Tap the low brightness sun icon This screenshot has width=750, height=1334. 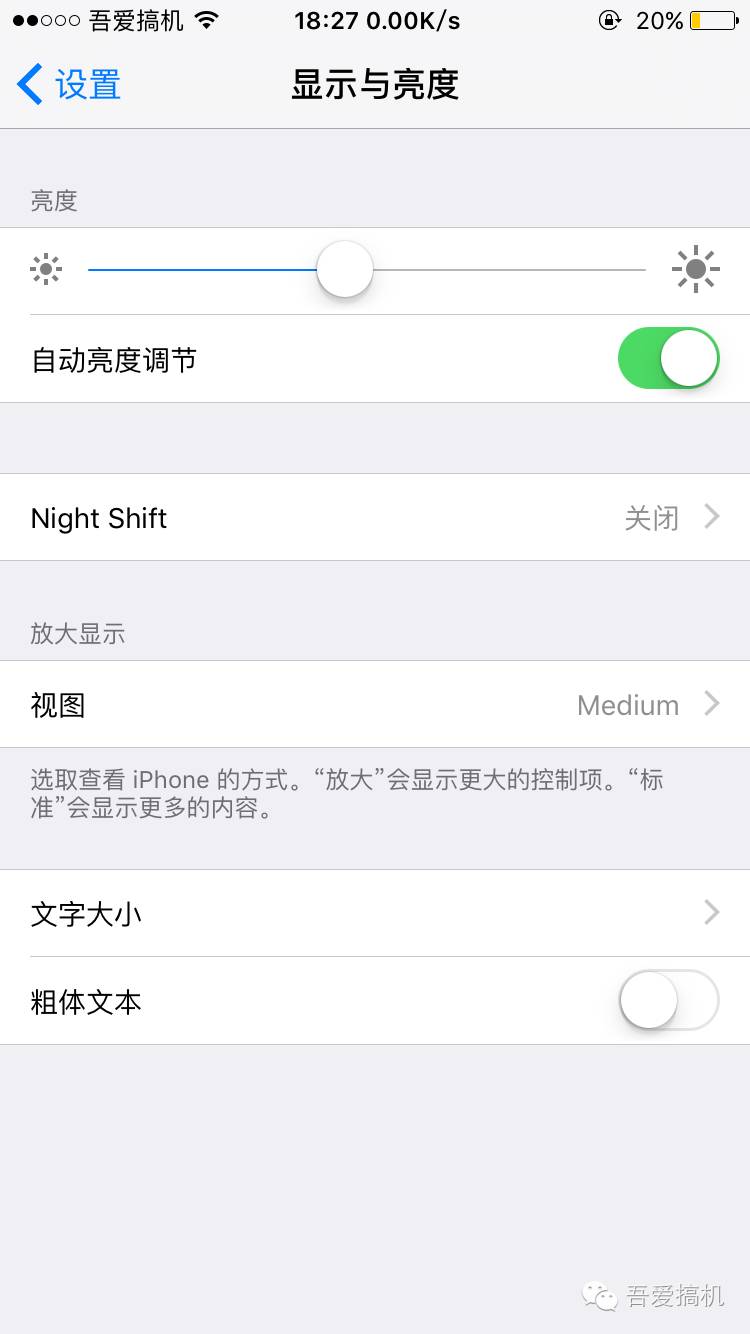point(45,268)
